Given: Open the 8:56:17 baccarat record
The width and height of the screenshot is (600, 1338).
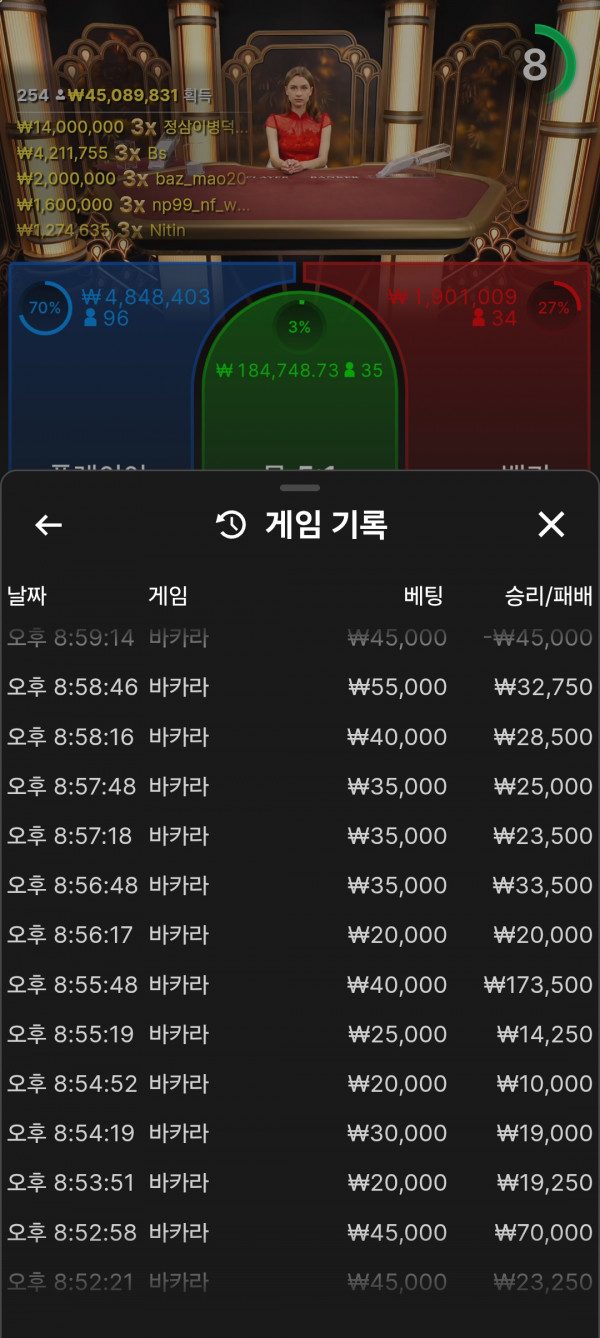Looking at the screenshot, I should [300, 935].
